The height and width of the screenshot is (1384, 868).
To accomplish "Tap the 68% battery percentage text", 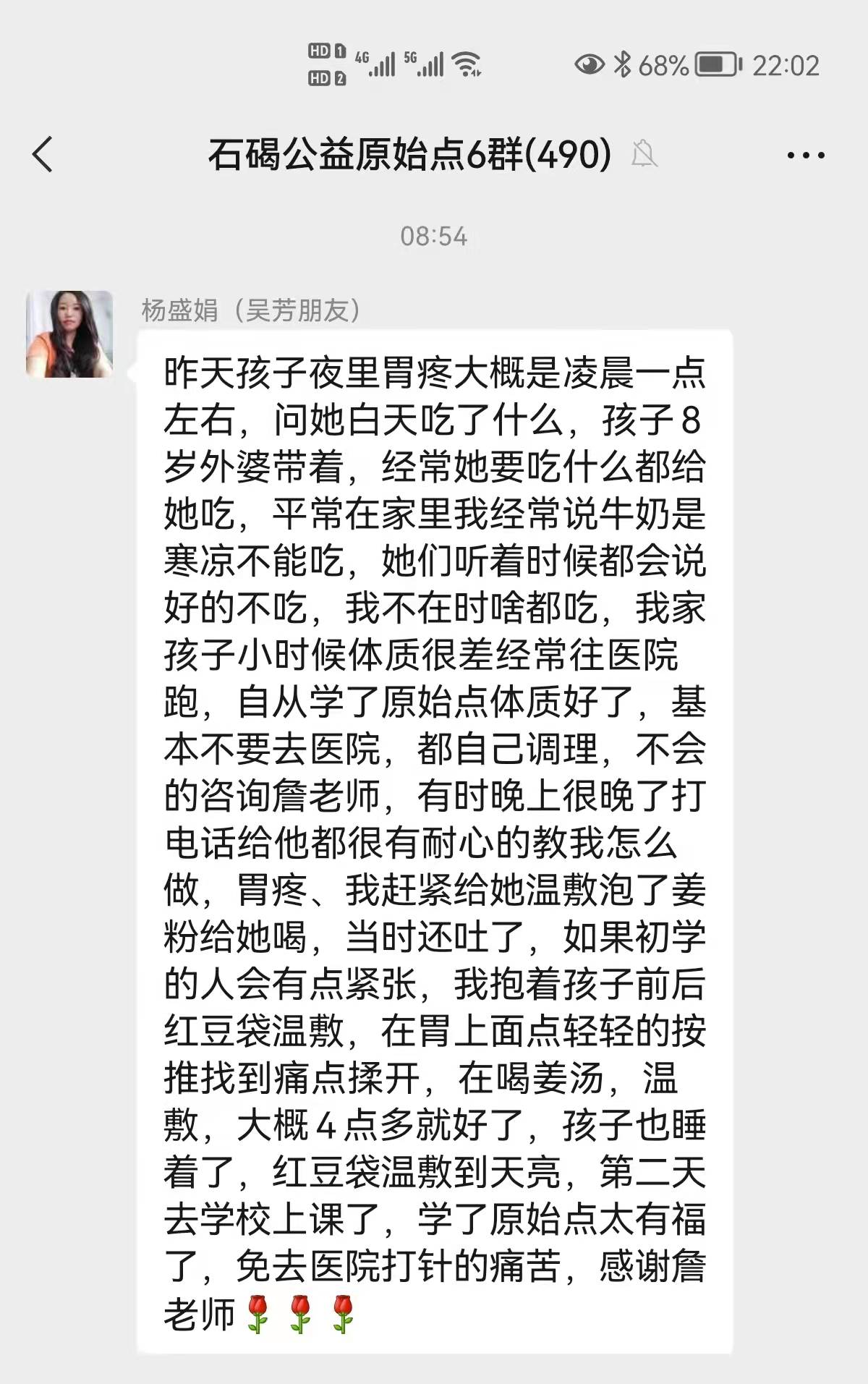I will (662, 65).
